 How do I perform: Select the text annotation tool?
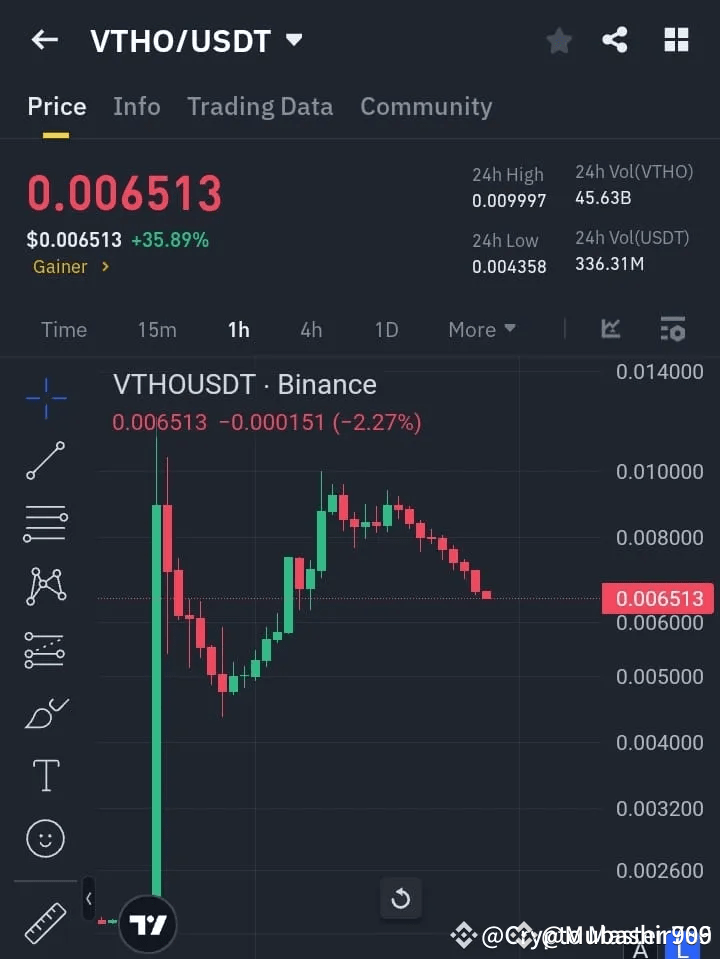pyautogui.click(x=44, y=775)
